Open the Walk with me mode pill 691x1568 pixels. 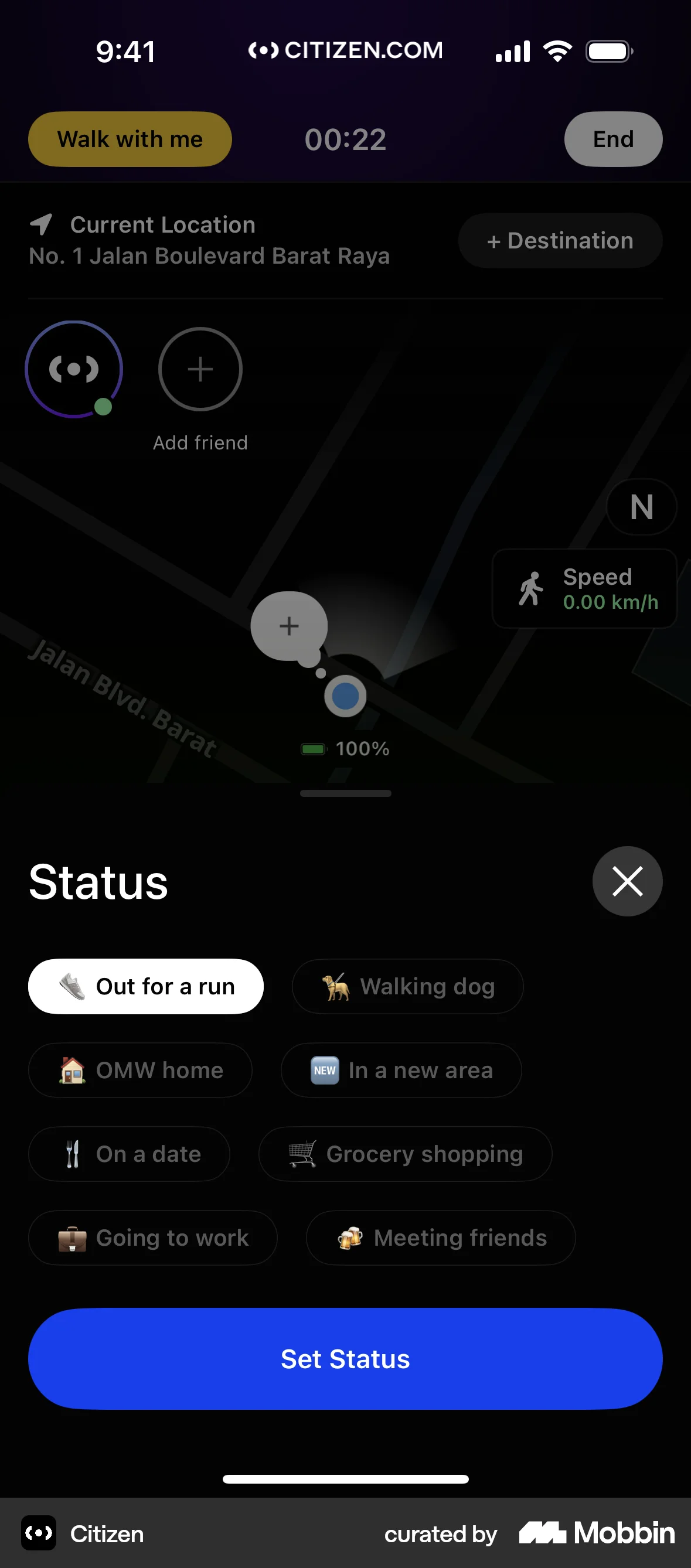point(129,139)
